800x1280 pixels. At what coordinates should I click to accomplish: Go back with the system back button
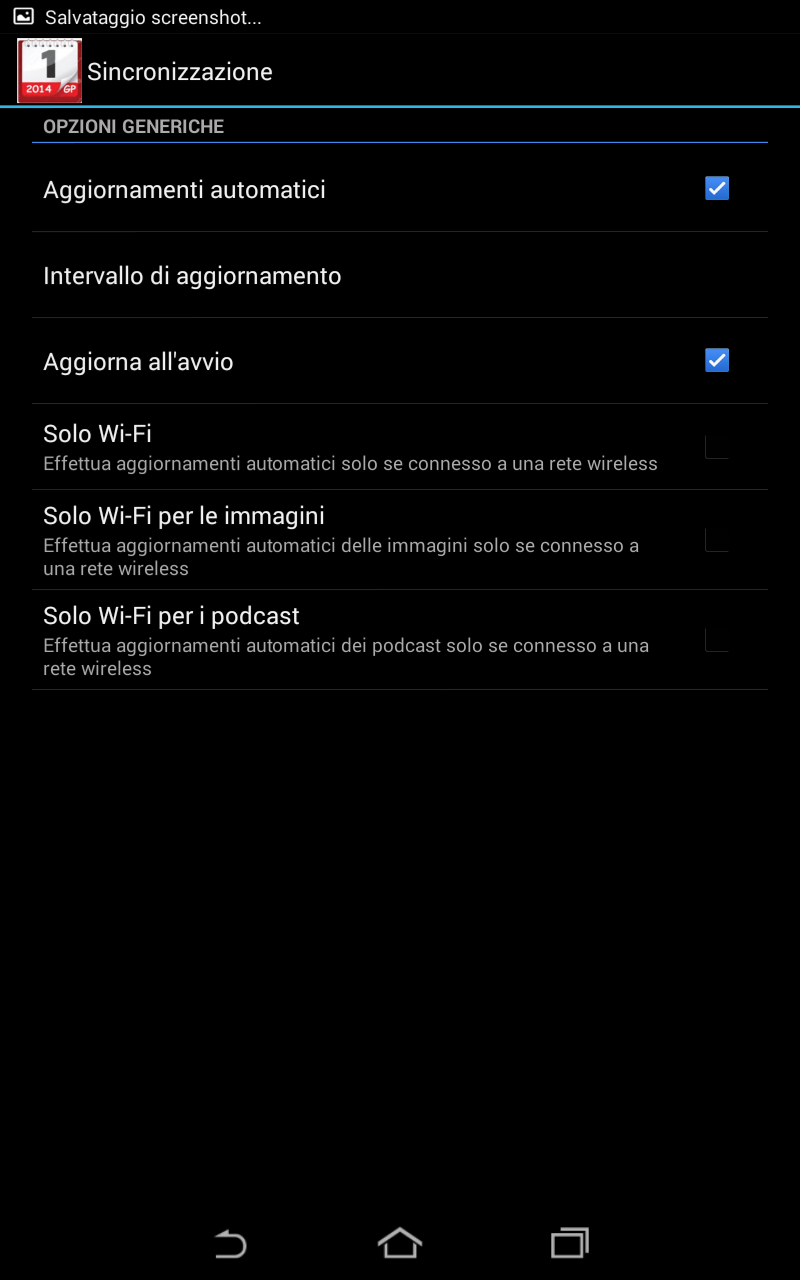(230, 1243)
